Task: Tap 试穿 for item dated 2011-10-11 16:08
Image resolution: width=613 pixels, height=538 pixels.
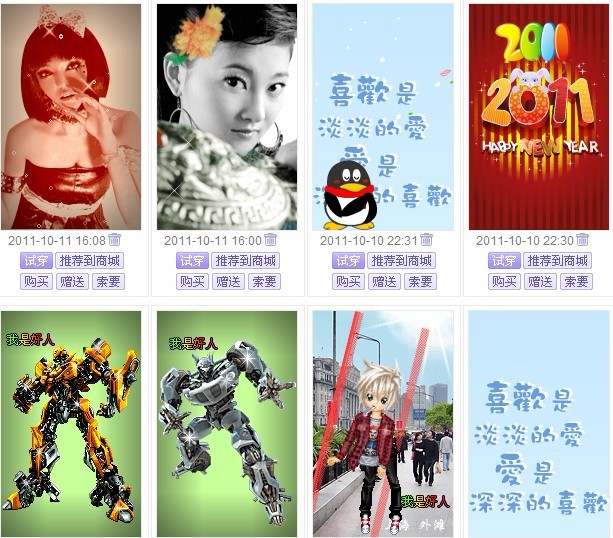Action: click(x=36, y=261)
